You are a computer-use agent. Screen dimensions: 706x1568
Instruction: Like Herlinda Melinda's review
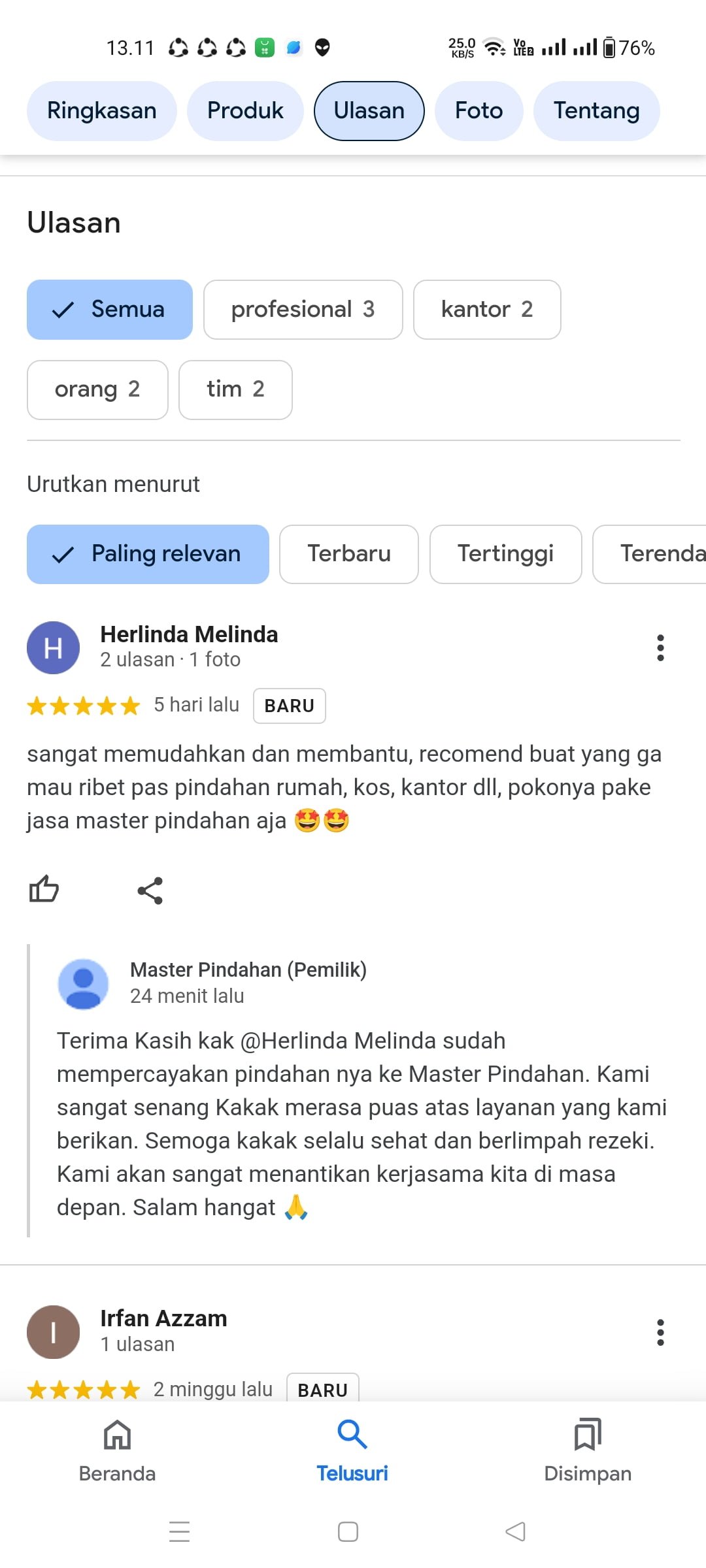[x=44, y=889]
